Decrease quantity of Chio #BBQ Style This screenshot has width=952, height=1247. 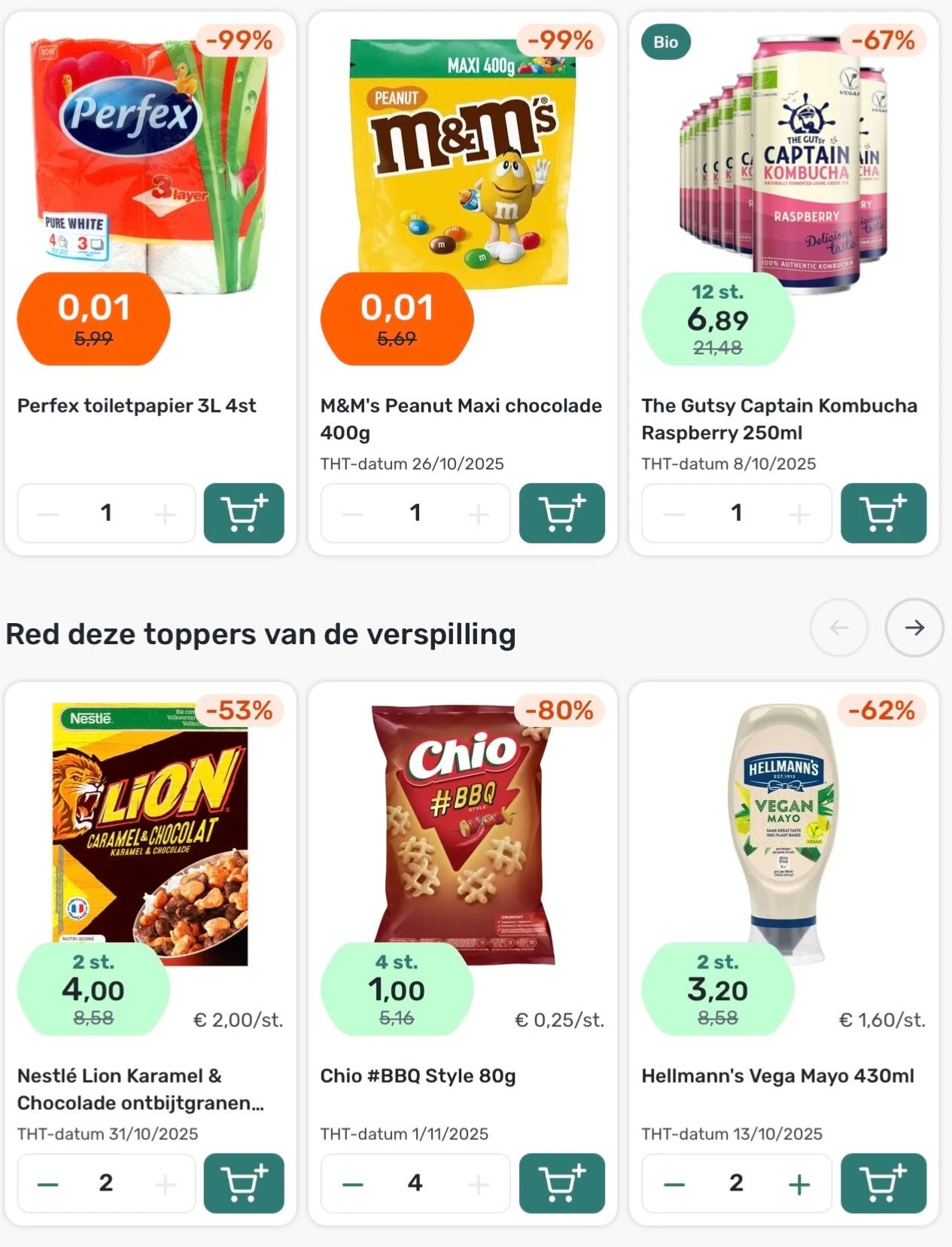(x=352, y=1185)
